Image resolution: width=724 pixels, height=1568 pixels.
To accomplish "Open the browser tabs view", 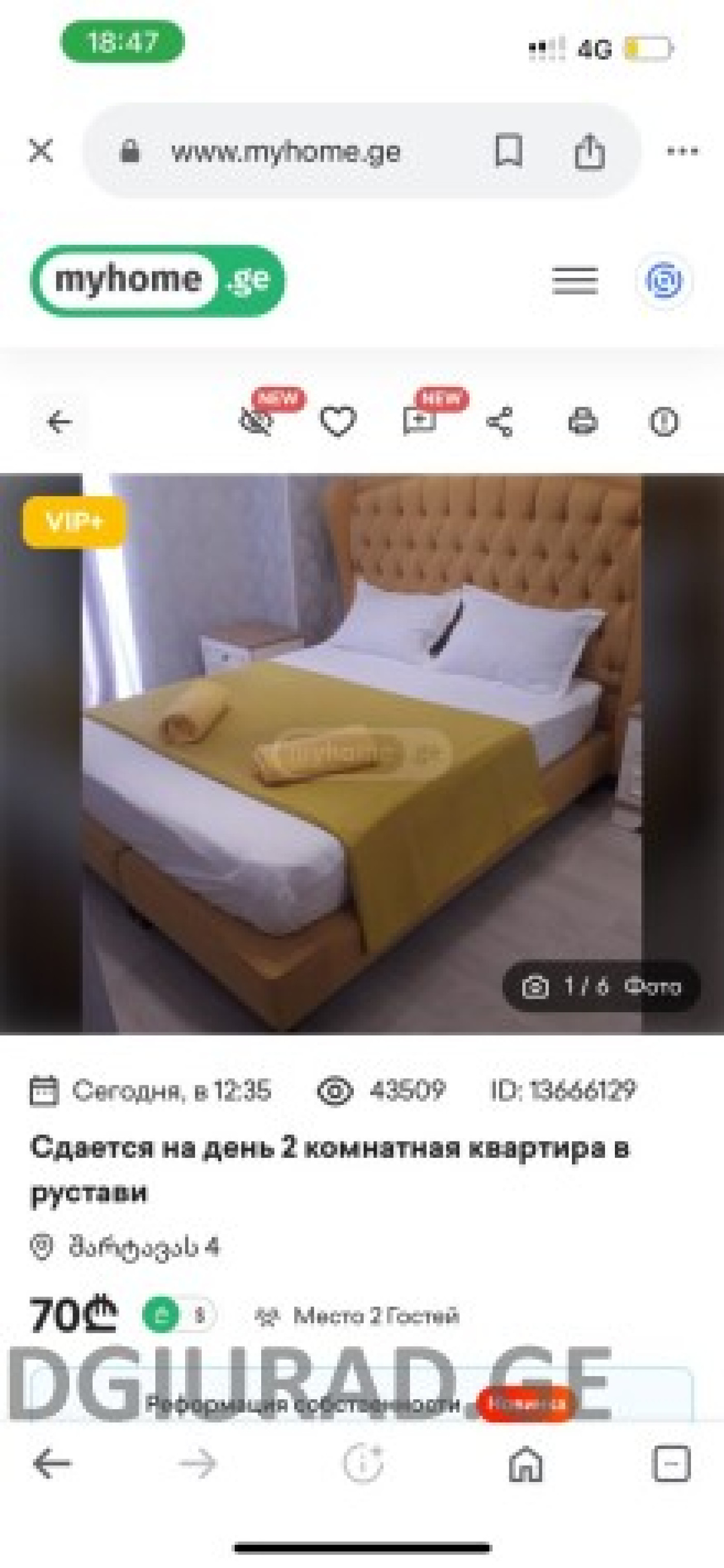I will pos(671,1463).
